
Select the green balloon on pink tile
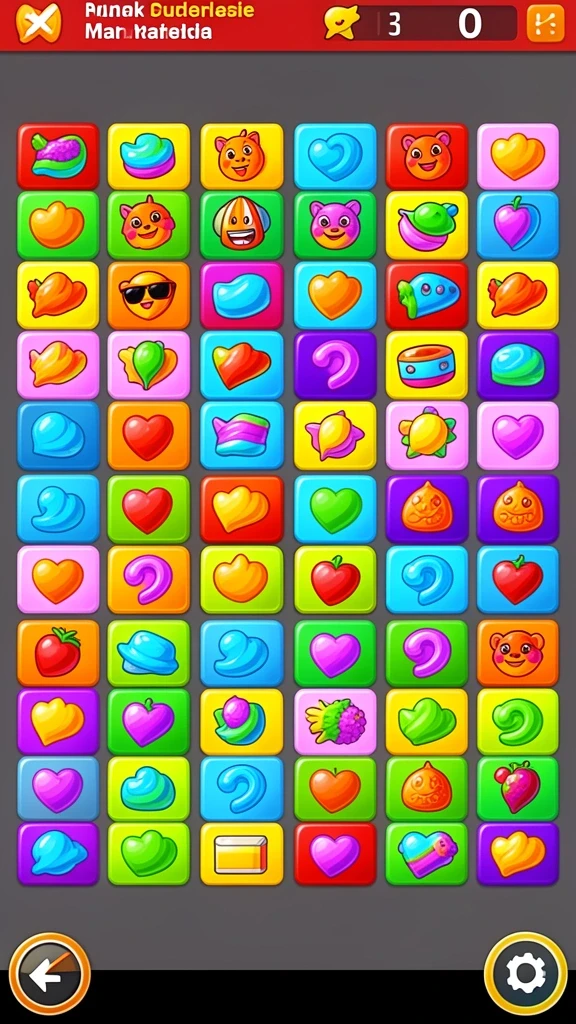pos(148,365)
